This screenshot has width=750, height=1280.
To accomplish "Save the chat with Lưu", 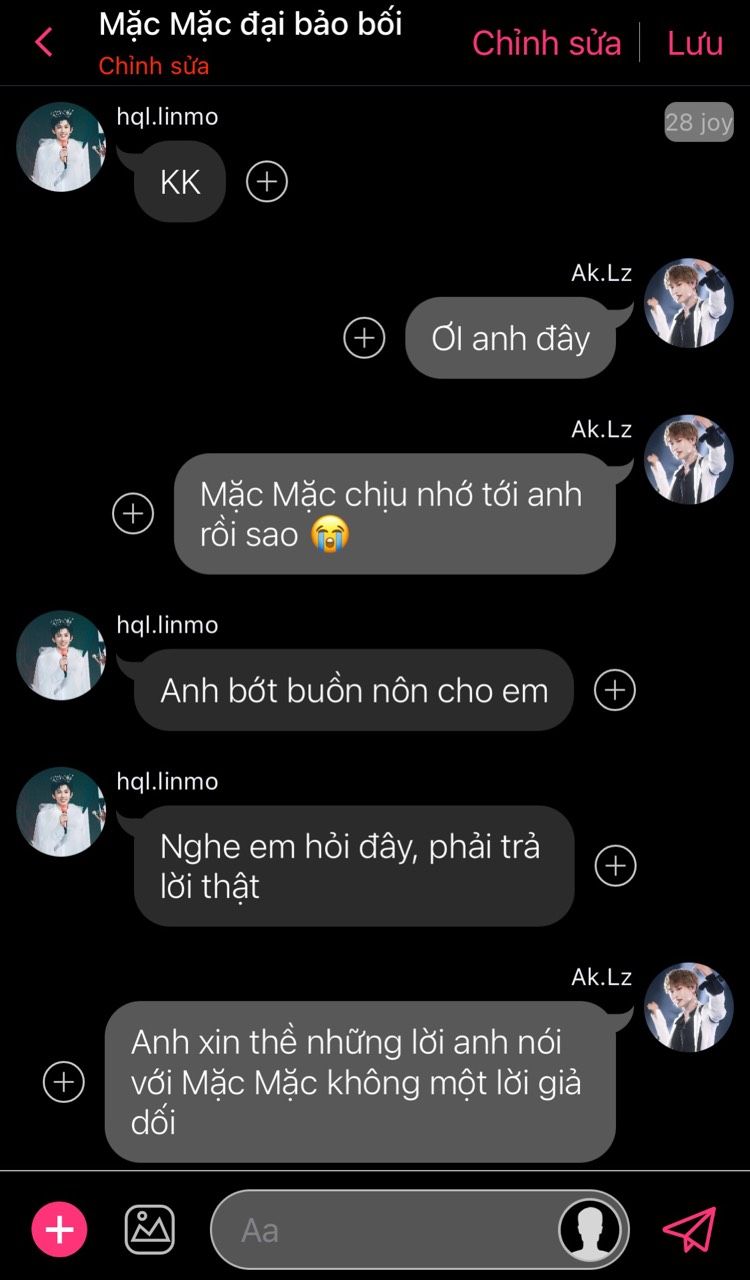I will click(695, 43).
